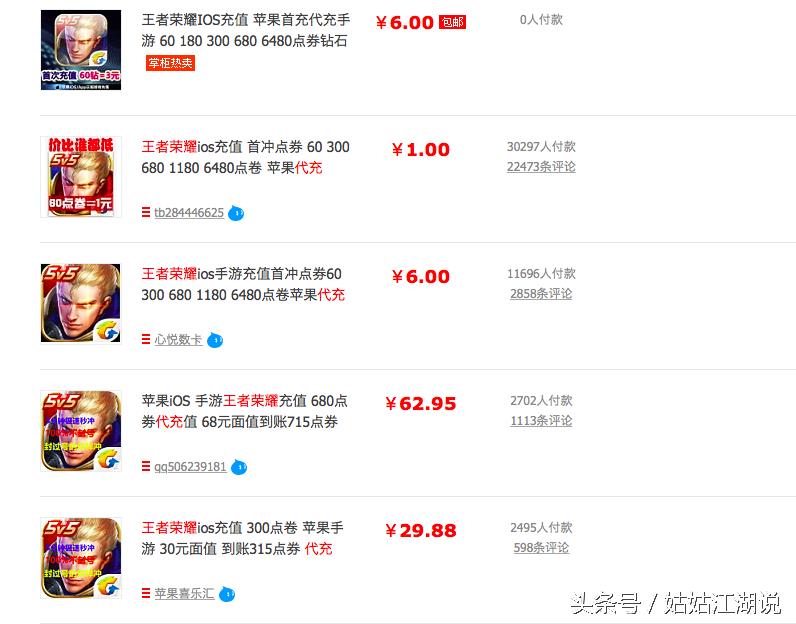Visit the 心悦数卡 seller shop
The image size is (796, 624).
pos(178,340)
